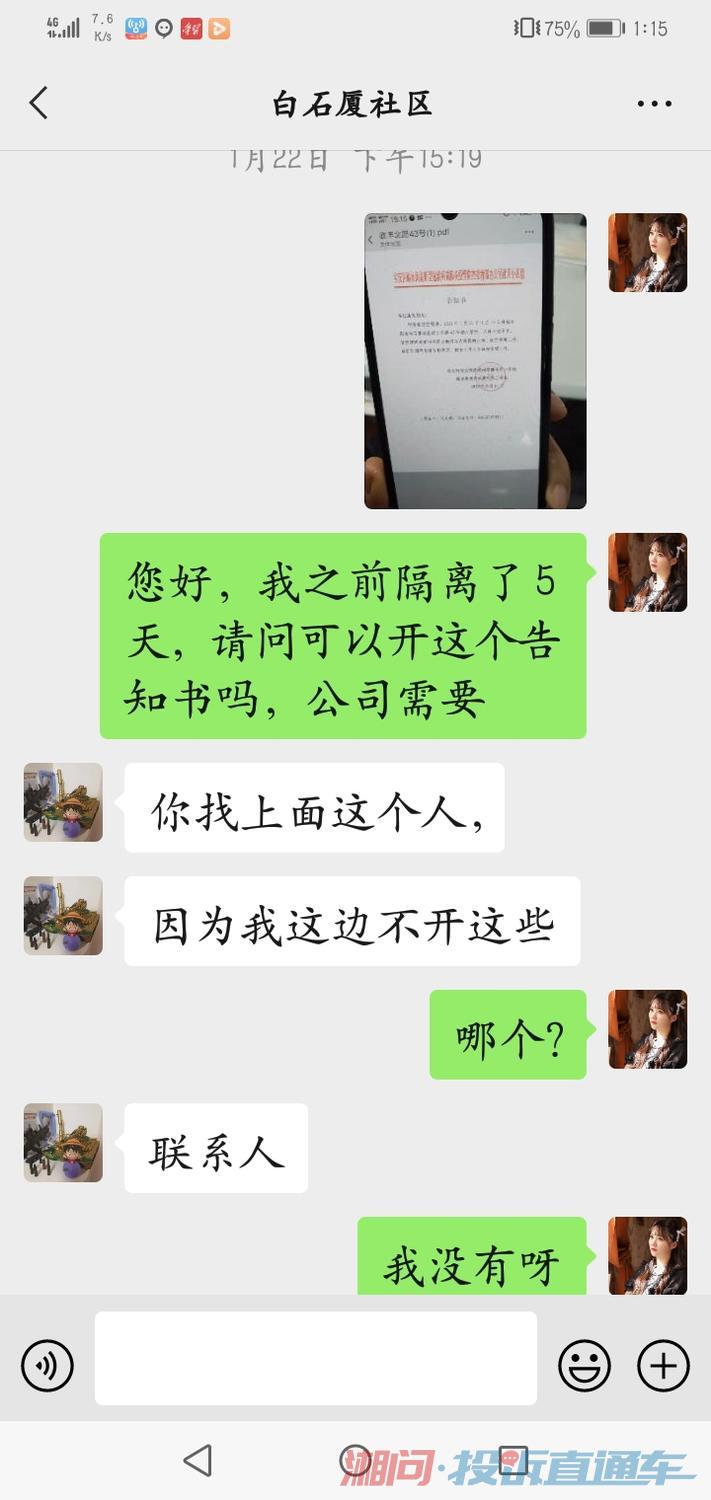Screen dimensions: 711x1500
Task: Open the shared phone photo image
Action: tap(475, 360)
